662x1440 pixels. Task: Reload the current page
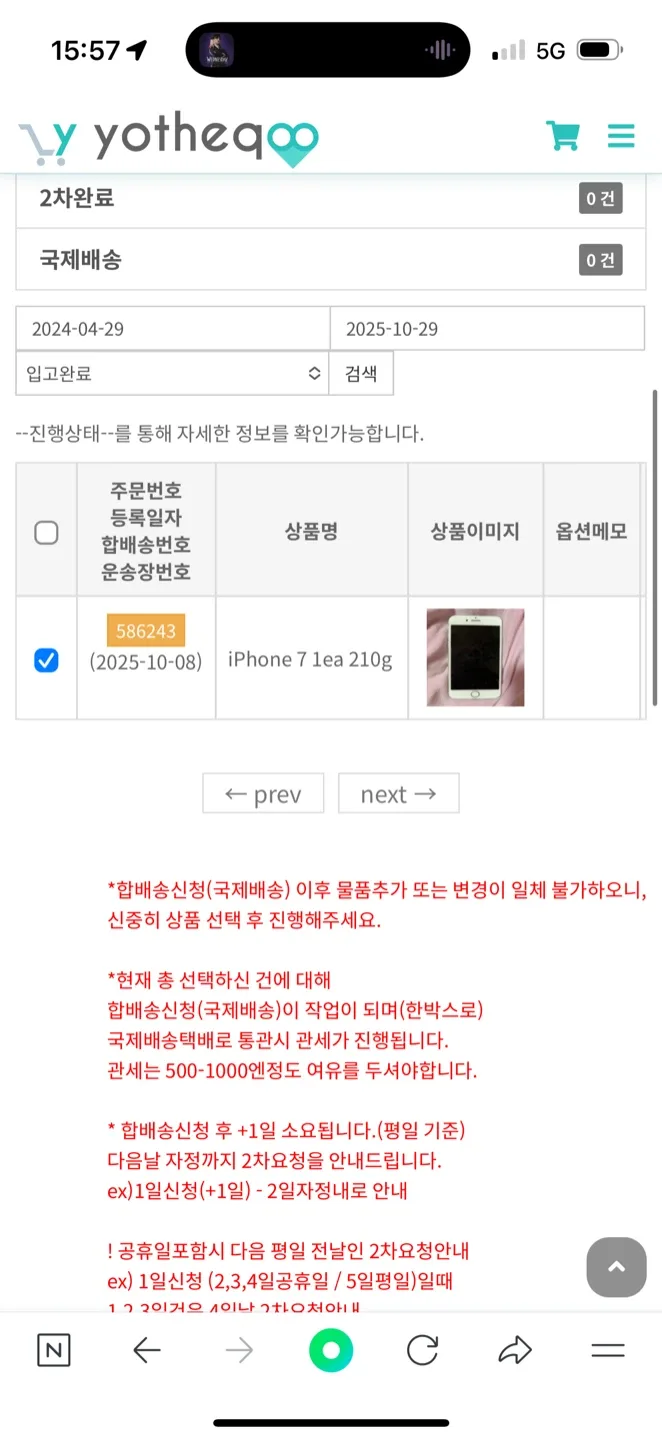(x=422, y=1351)
